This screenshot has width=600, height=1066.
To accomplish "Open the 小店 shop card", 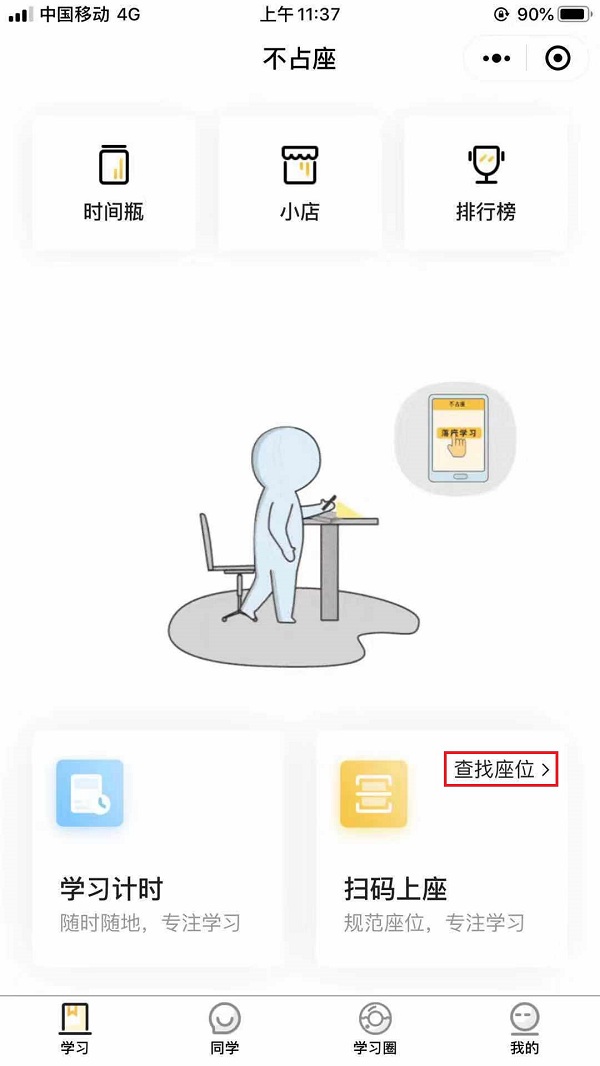I will [x=300, y=182].
